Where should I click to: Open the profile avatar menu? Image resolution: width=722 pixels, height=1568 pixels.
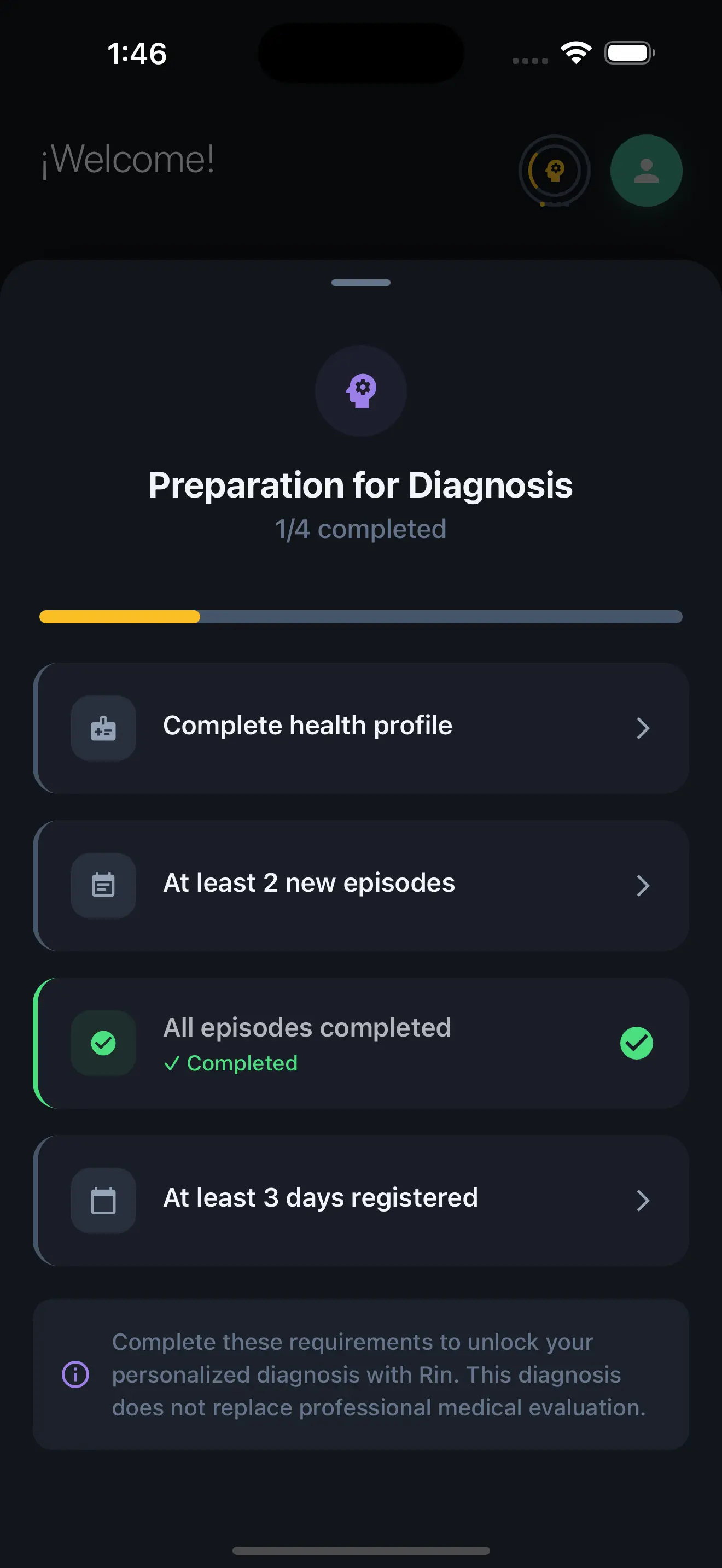point(646,171)
